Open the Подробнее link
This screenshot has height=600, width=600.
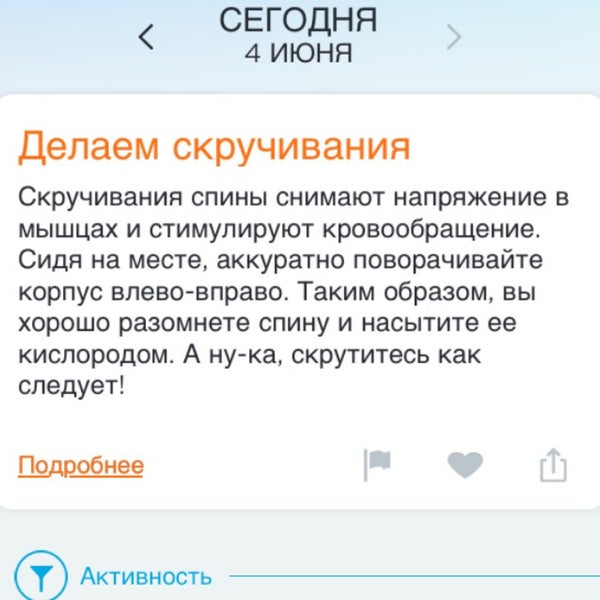pos(81,465)
